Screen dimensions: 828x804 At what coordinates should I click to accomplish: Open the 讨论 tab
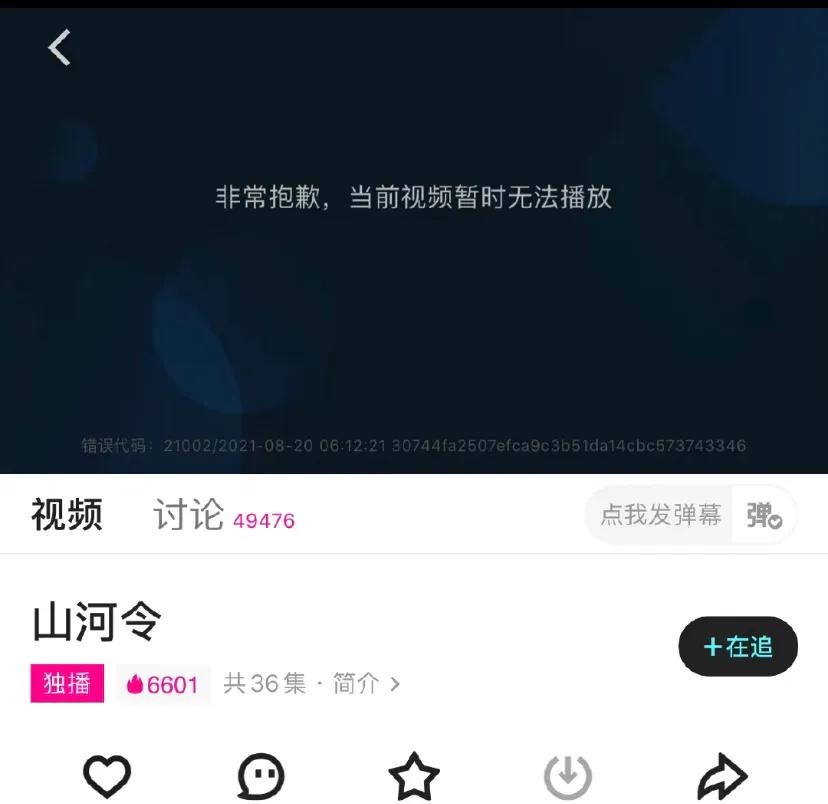(x=190, y=515)
